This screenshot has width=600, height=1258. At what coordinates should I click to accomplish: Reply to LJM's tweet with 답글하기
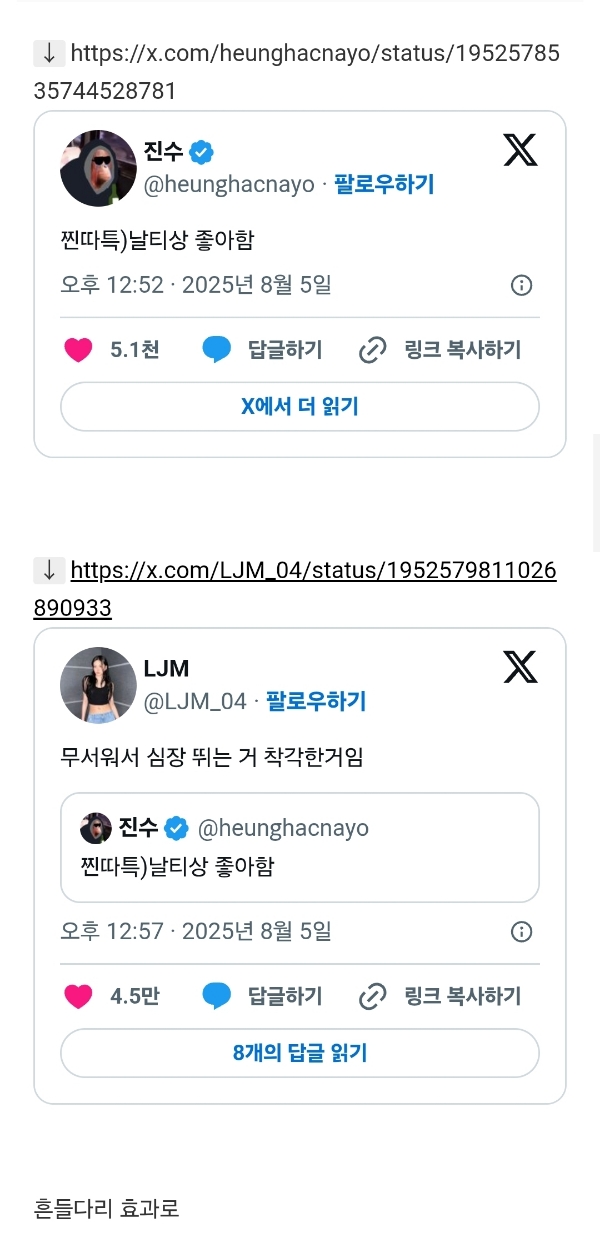(x=262, y=996)
